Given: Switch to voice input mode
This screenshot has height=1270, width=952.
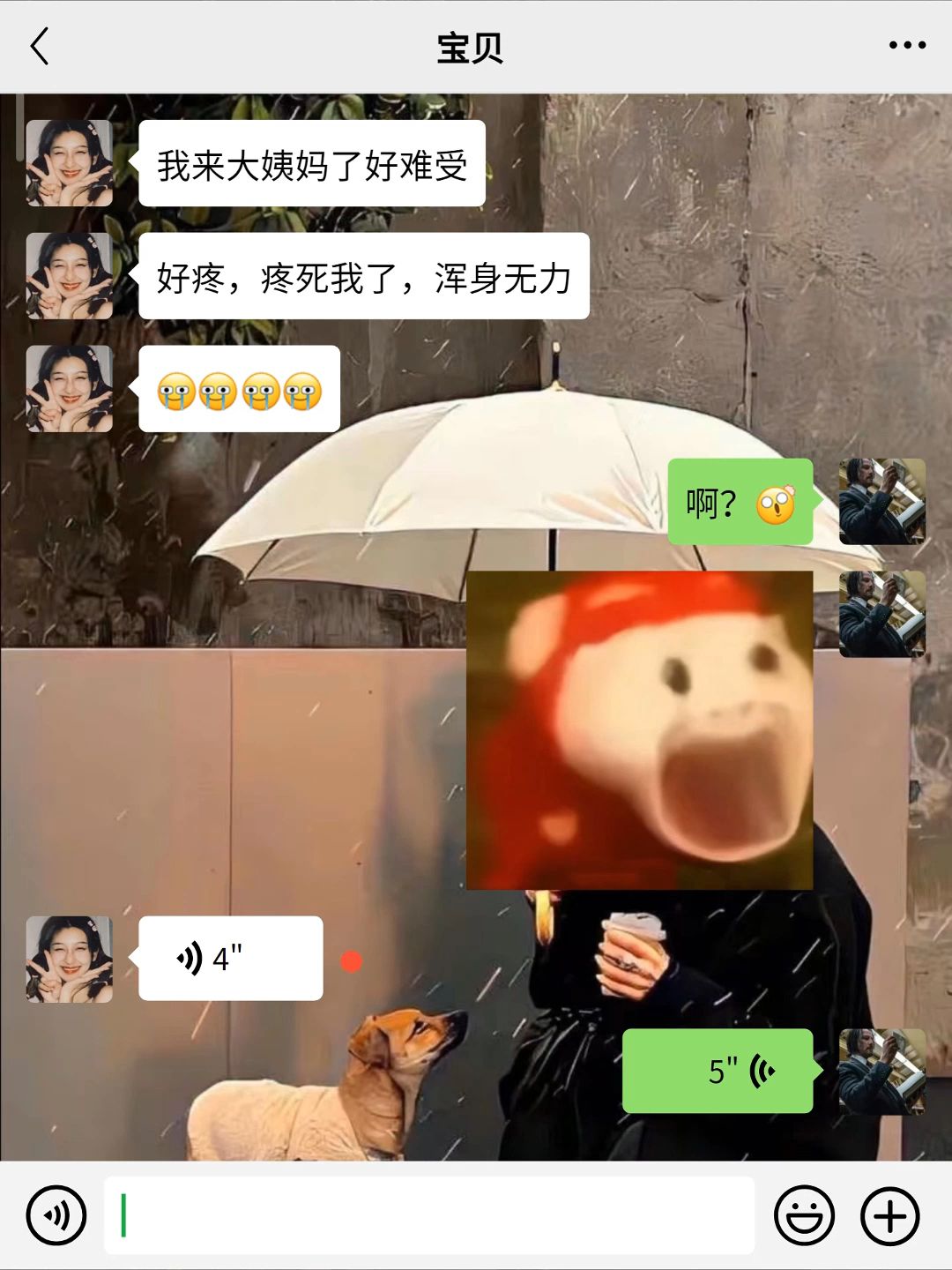Looking at the screenshot, I should tap(56, 1215).
